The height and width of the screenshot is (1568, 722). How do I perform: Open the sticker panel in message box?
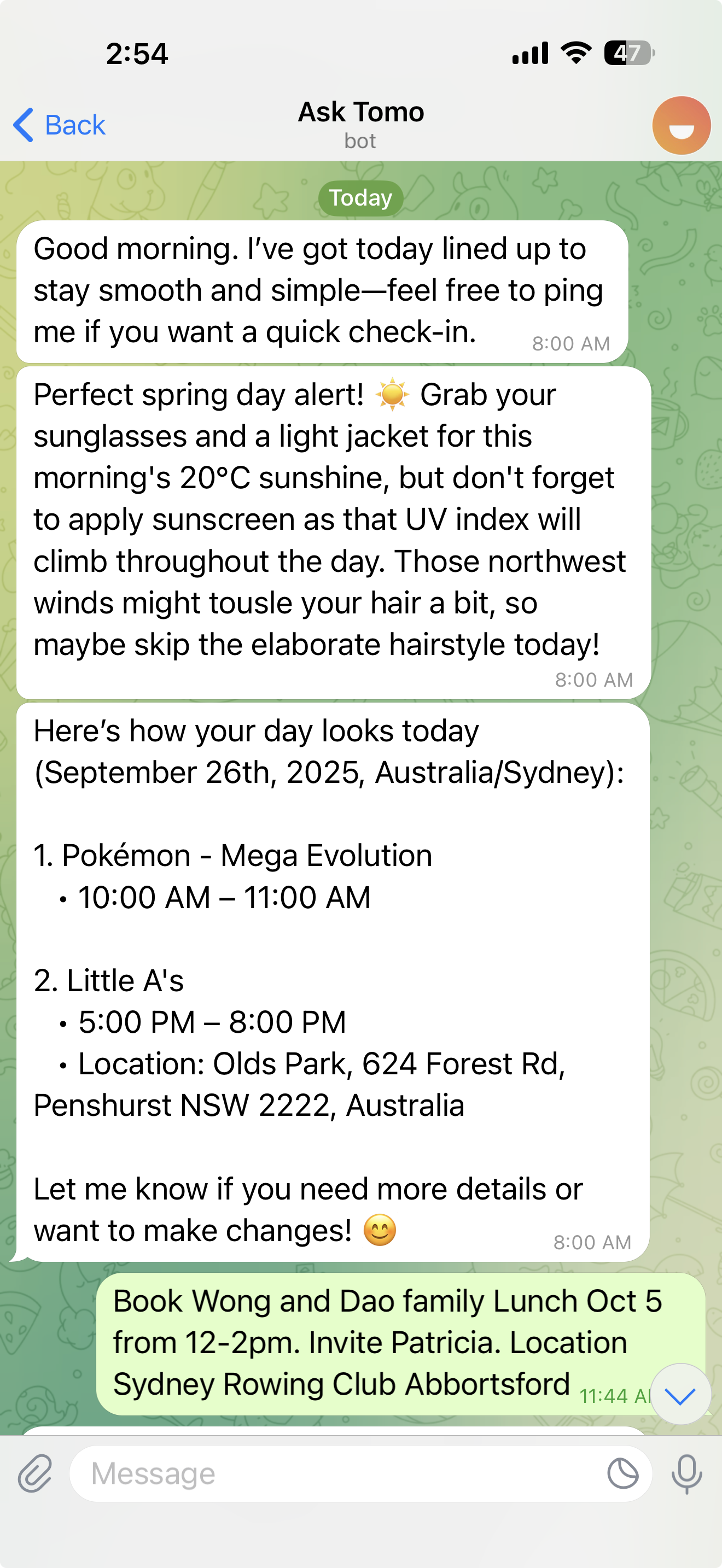point(623,1473)
